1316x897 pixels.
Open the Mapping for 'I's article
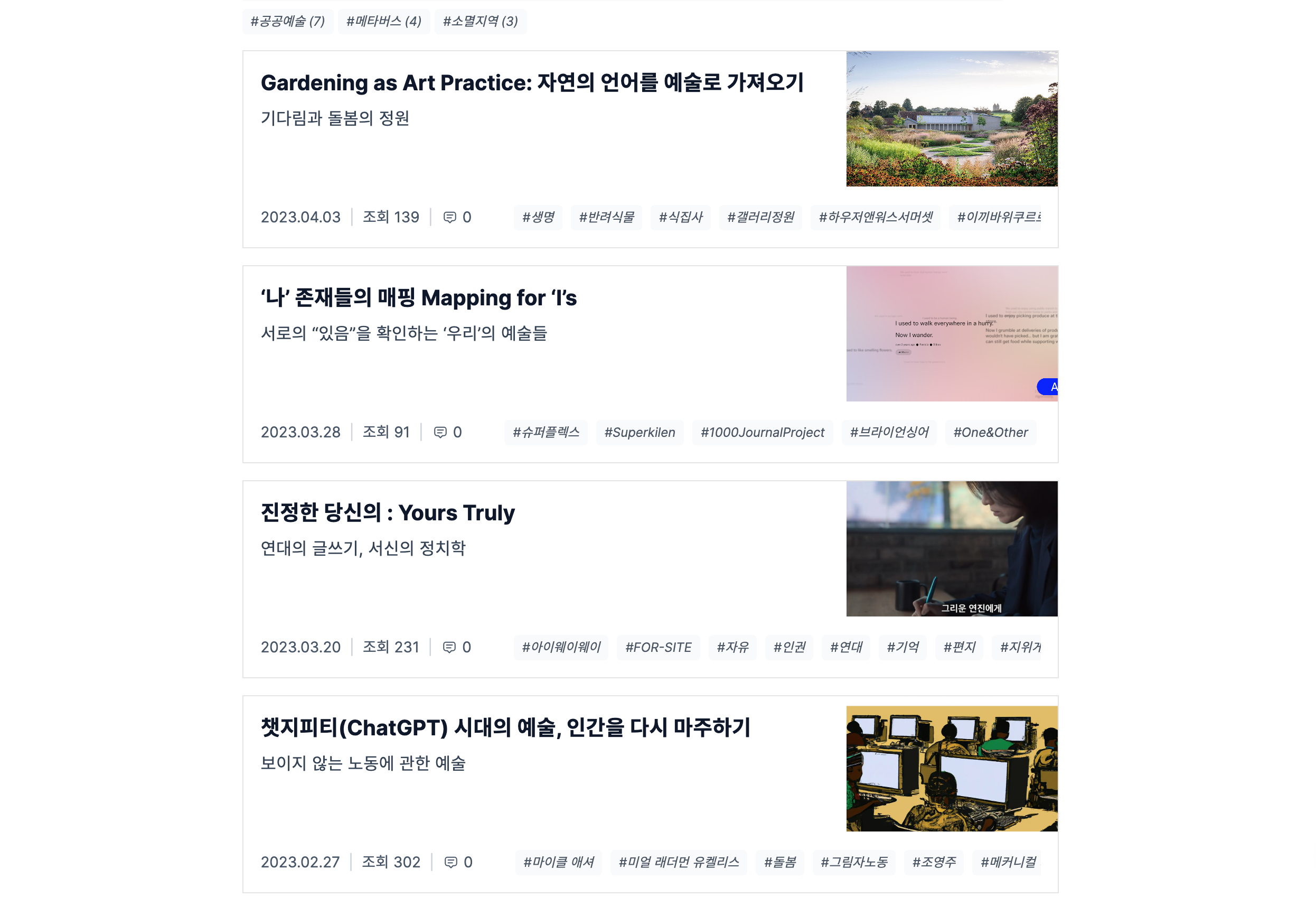click(x=418, y=298)
